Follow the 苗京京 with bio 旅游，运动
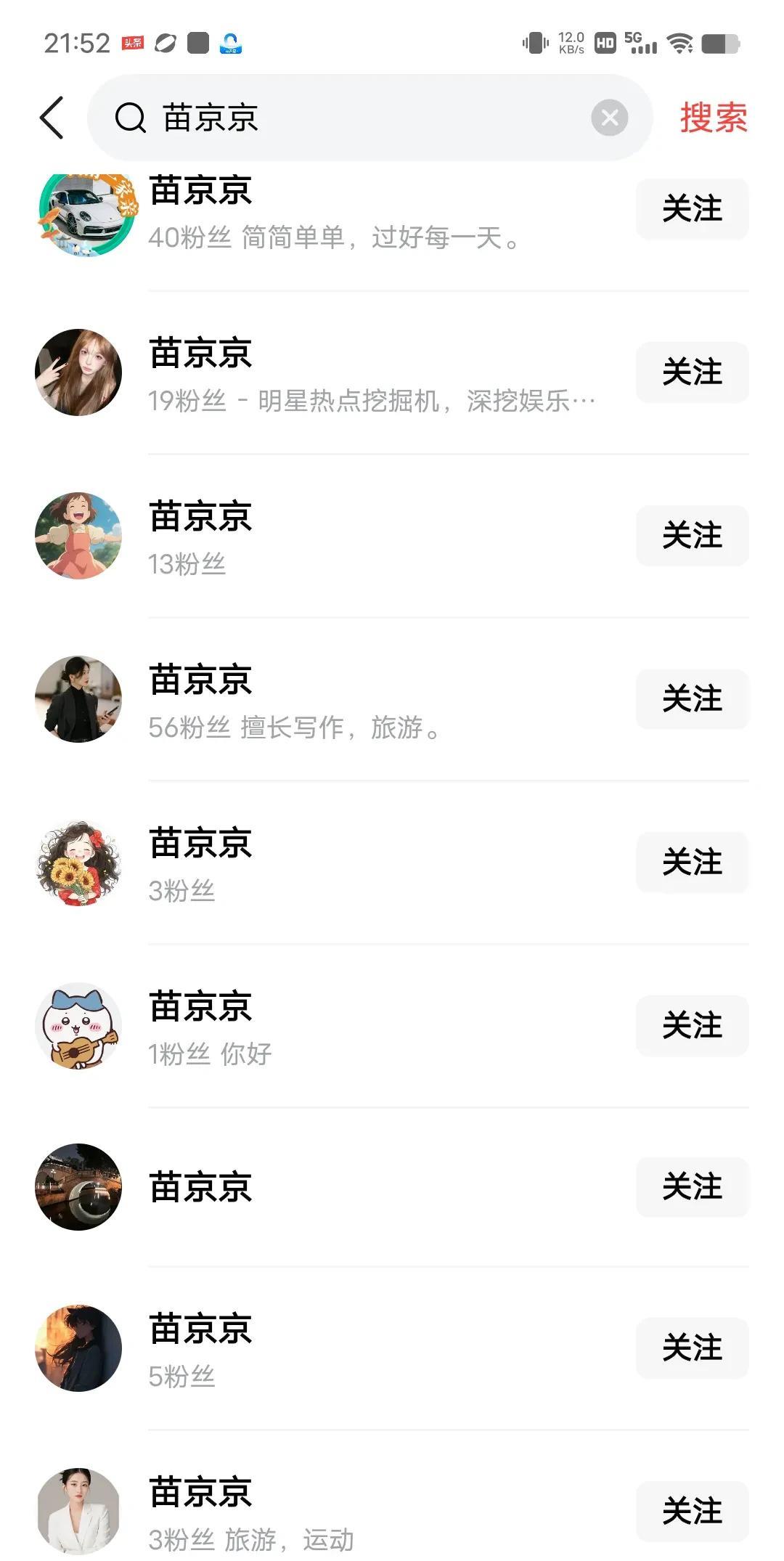Viewport: 784px width, 1561px height. (x=692, y=1512)
